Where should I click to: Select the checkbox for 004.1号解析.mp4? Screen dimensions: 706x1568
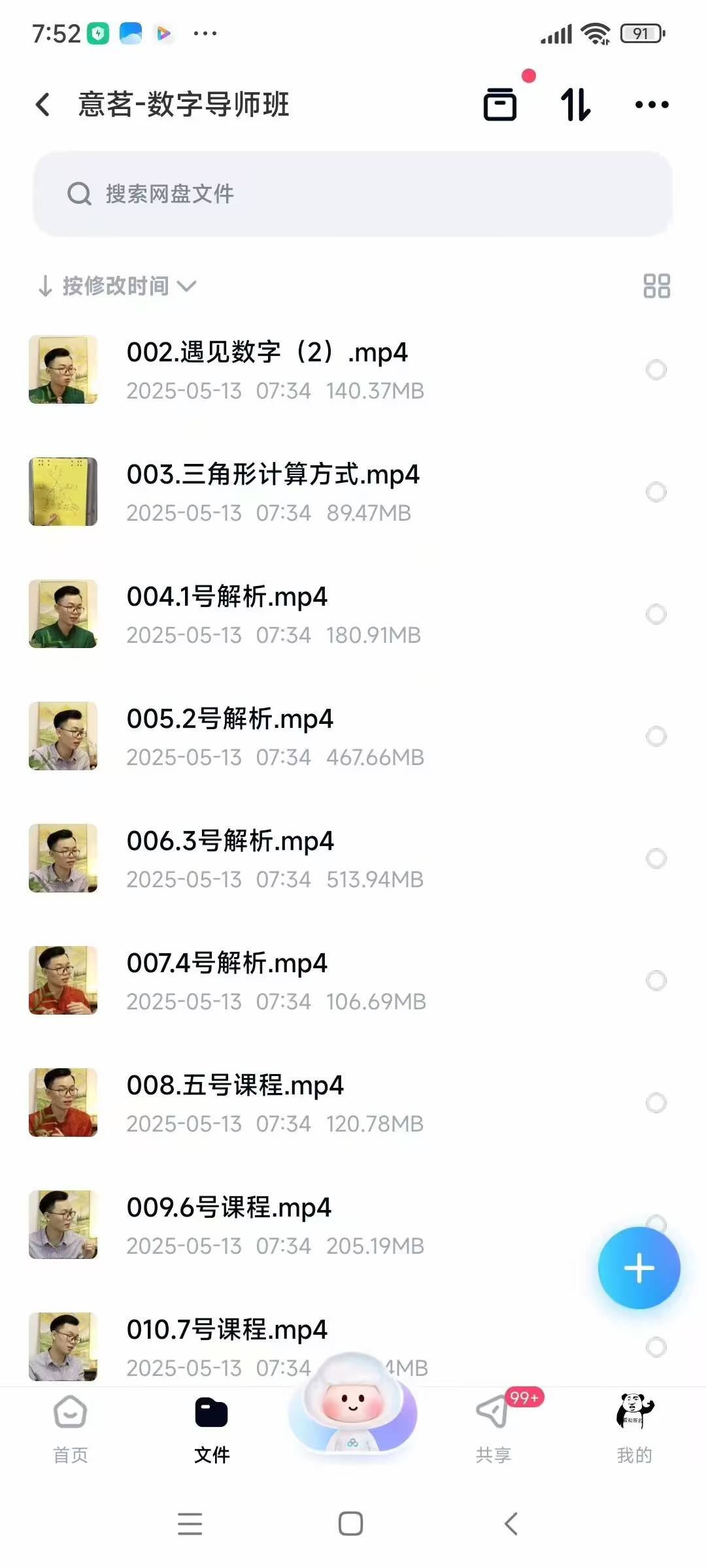click(x=656, y=614)
